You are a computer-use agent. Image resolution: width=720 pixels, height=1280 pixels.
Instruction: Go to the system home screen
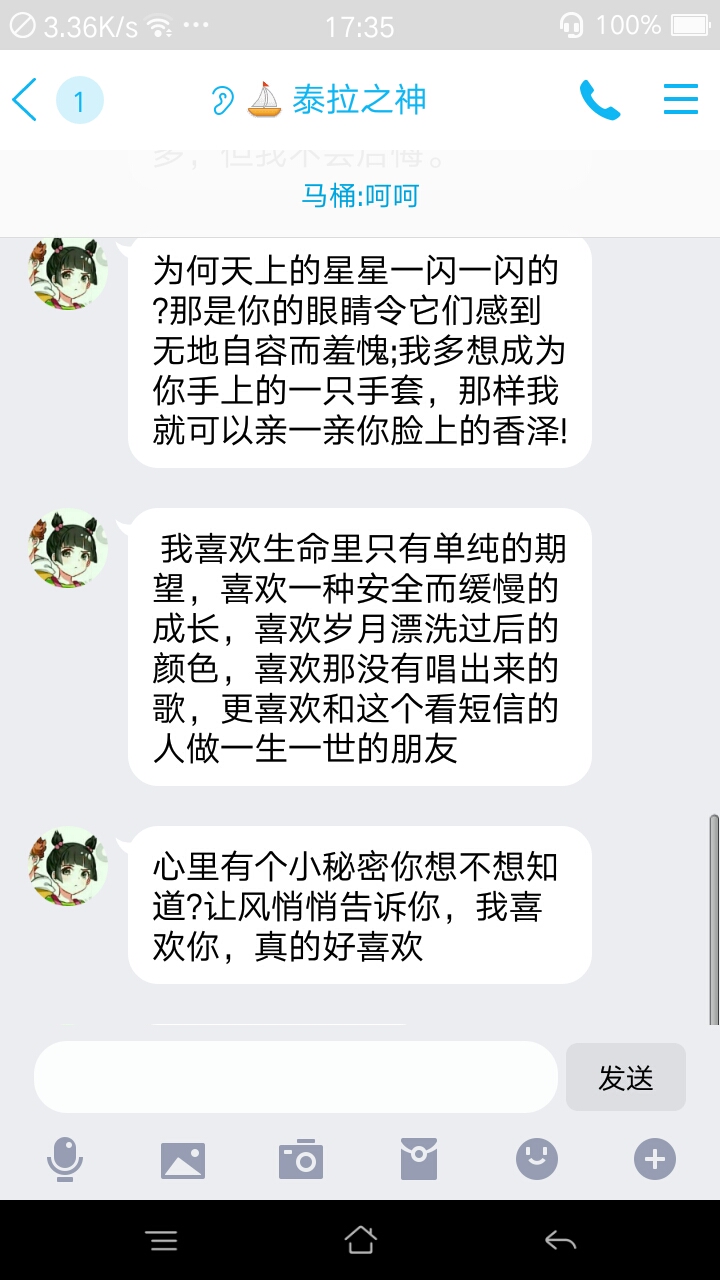pyautogui.click(x=360, y=1241)
